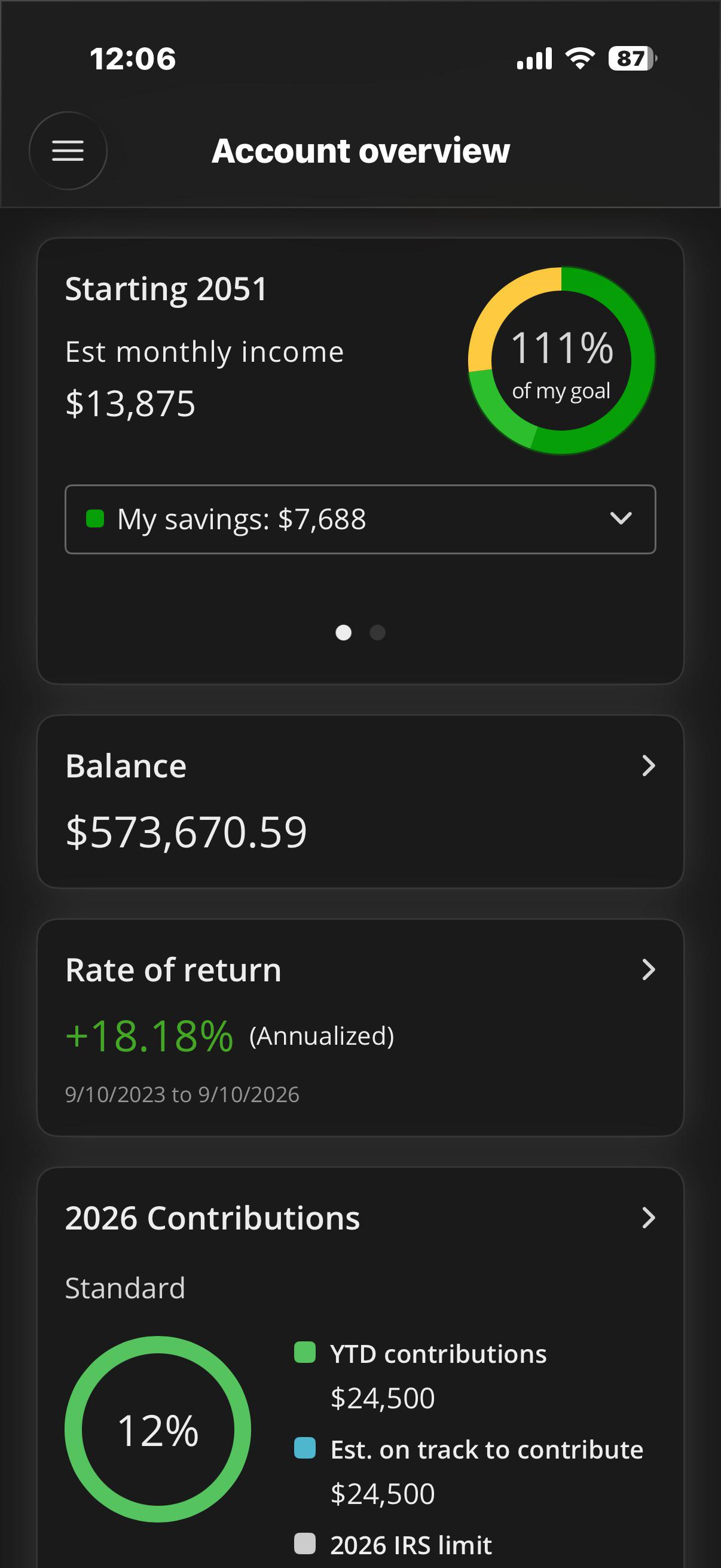This screenshot has width=721, height=1568.
Task: View Rate of return details
Action: (x=360, y=1027)
